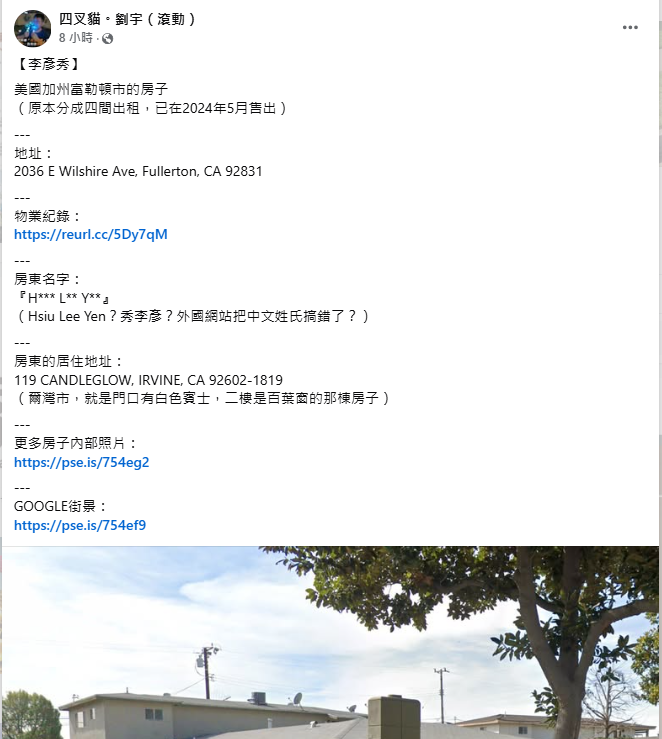The image size is (662, 739).
Task: Open the post's 8 小時 timestamp
Action: [75, 38]
